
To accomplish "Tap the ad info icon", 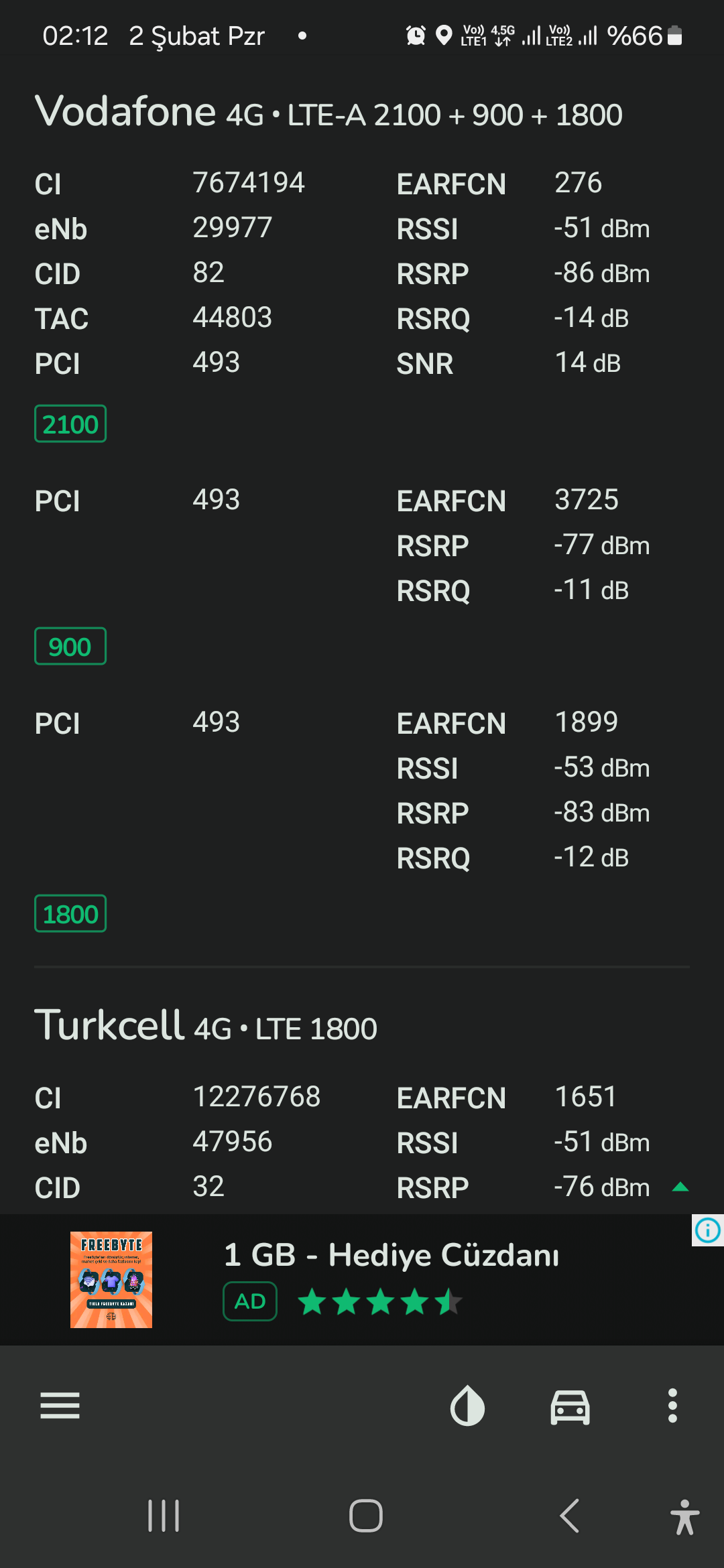I will (708, 1230).
